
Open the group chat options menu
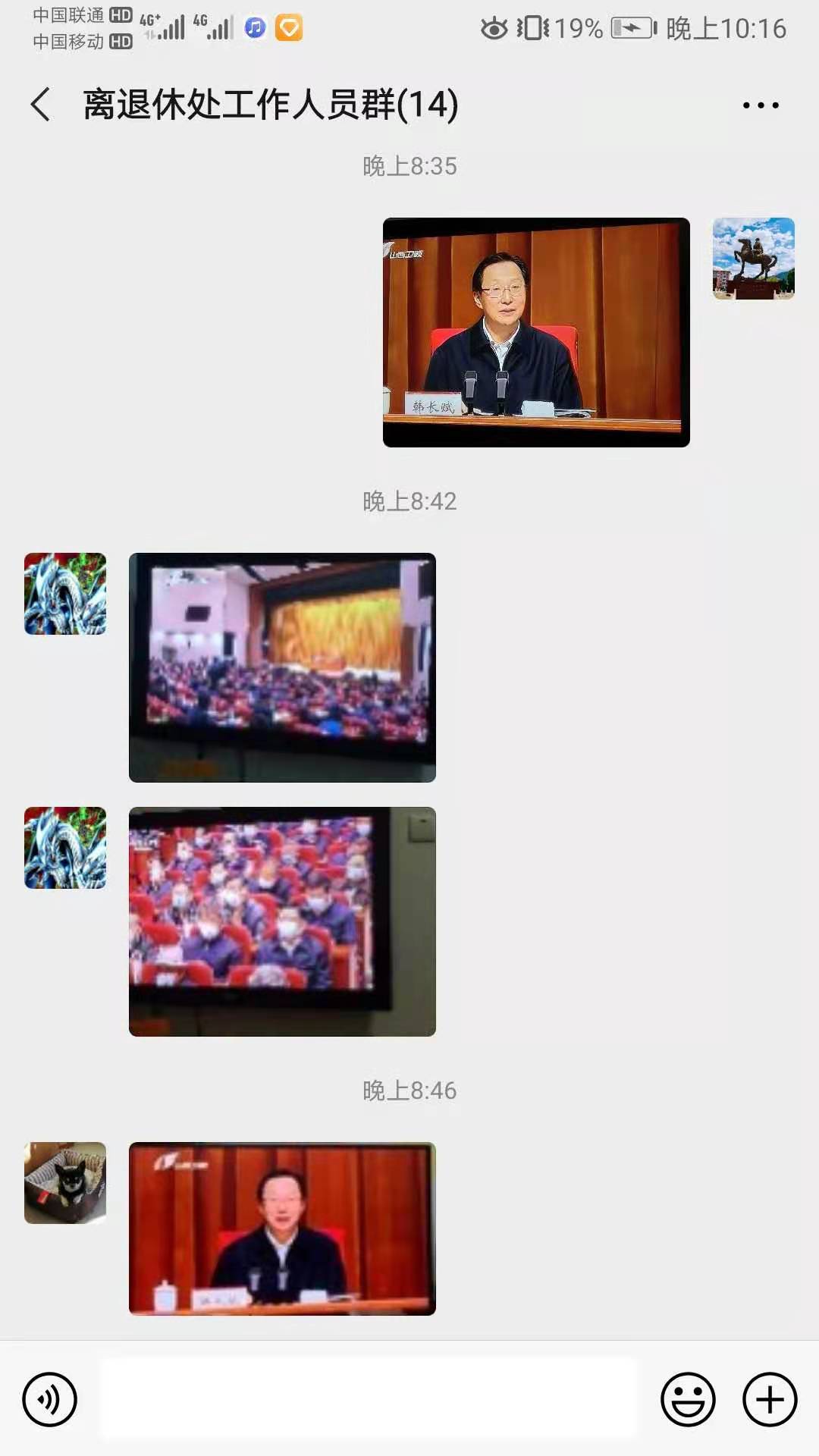click(761, 105)
